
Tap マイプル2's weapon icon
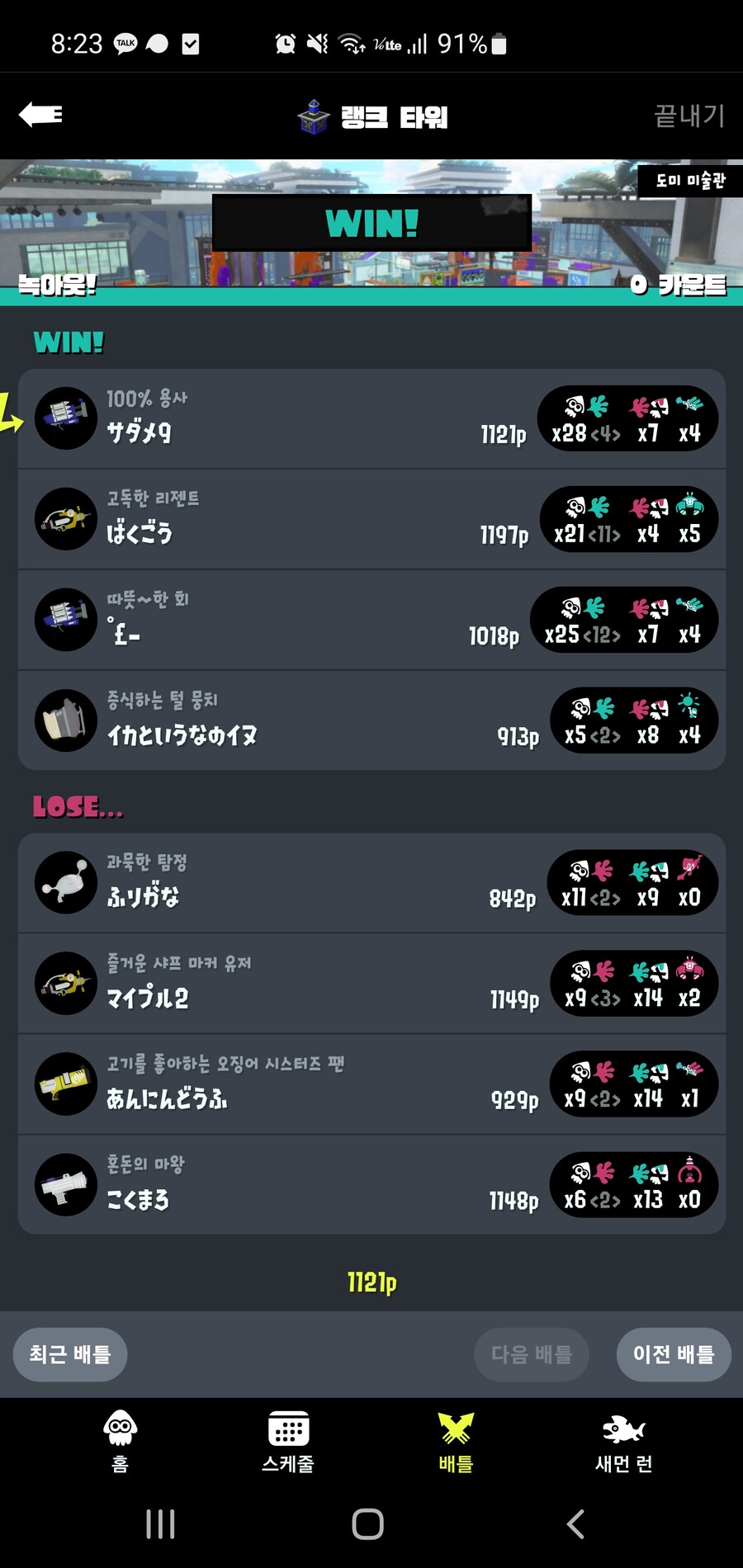65,983
